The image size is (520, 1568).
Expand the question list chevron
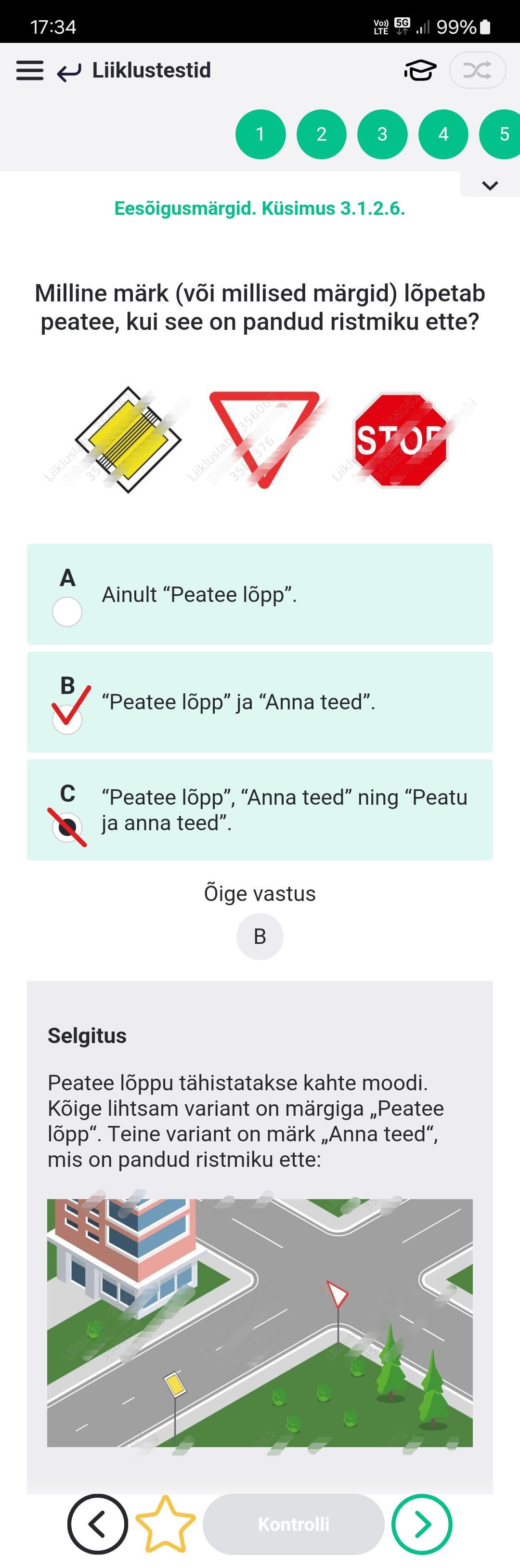[490, 185]
